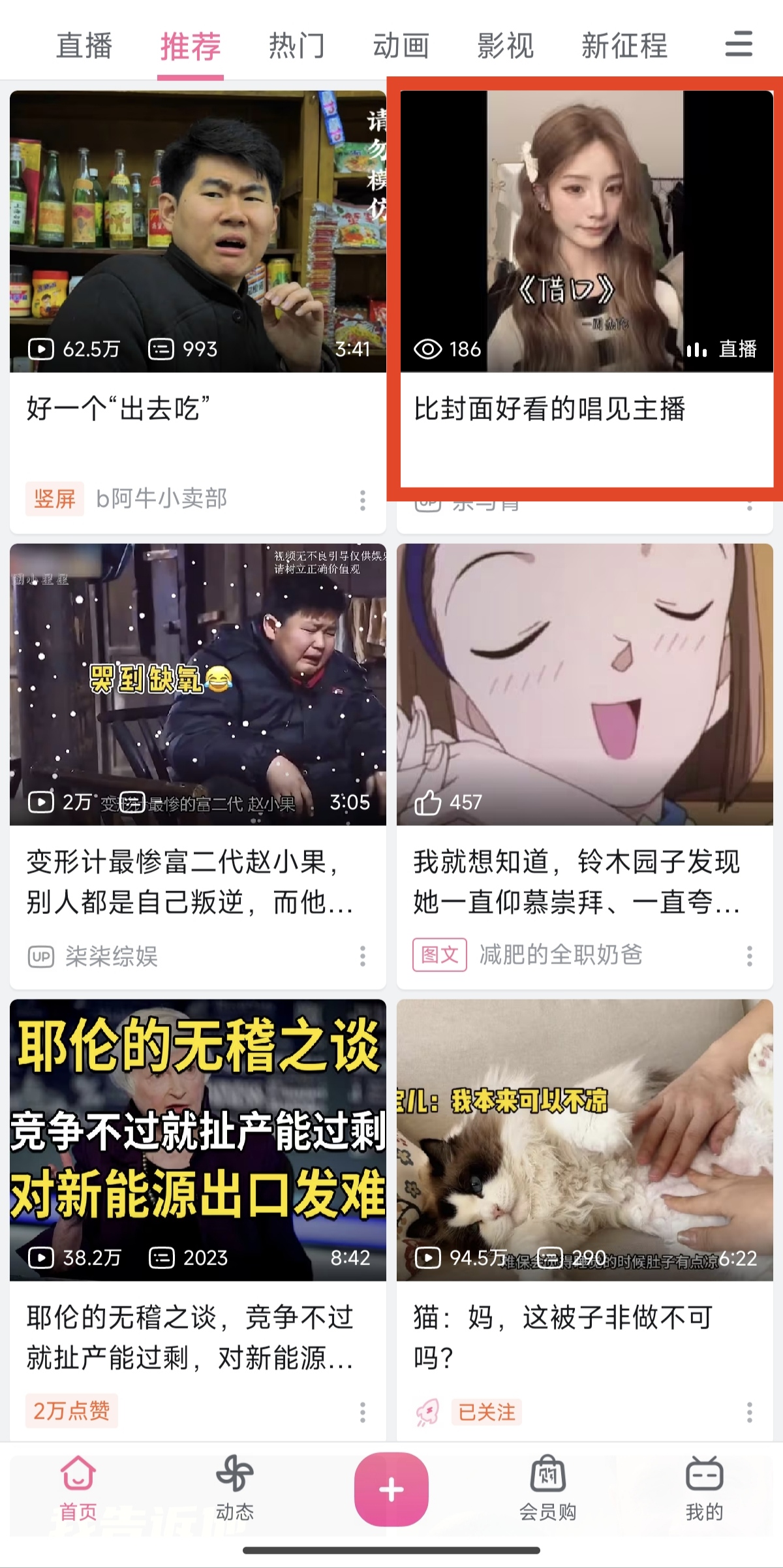Switch to the 直播 tab
Image resolution: width=783 pixels, height=1568 pixels.
pyautogui.click(x=84, y=46)
